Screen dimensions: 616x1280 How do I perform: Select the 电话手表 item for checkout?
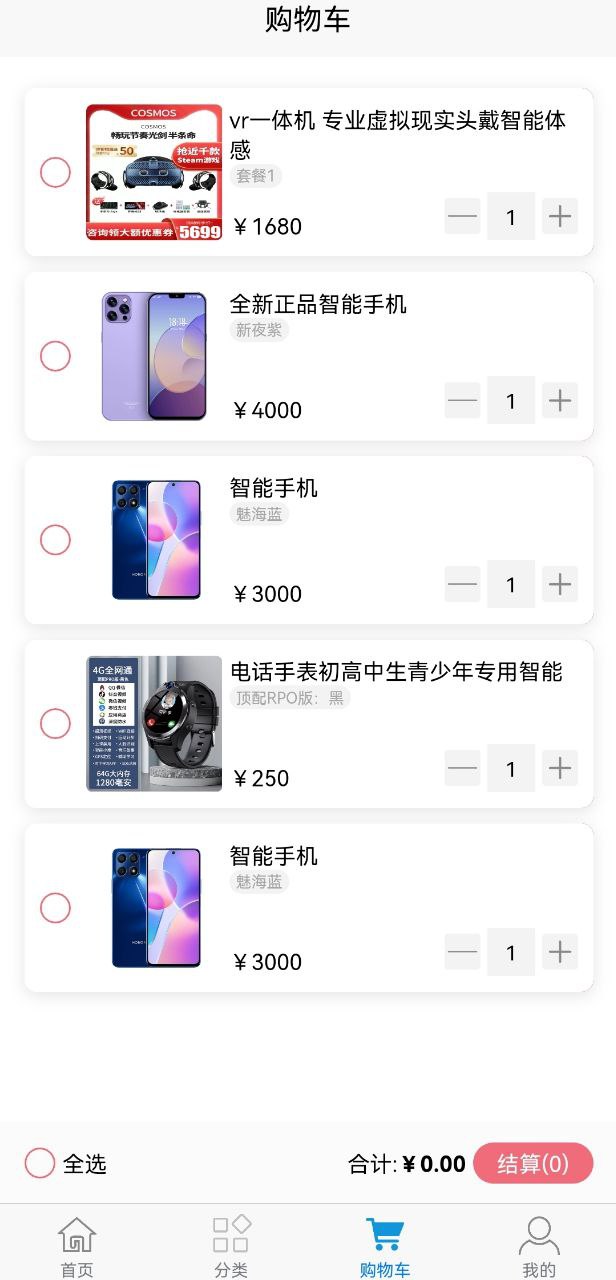tap(55, 724)
